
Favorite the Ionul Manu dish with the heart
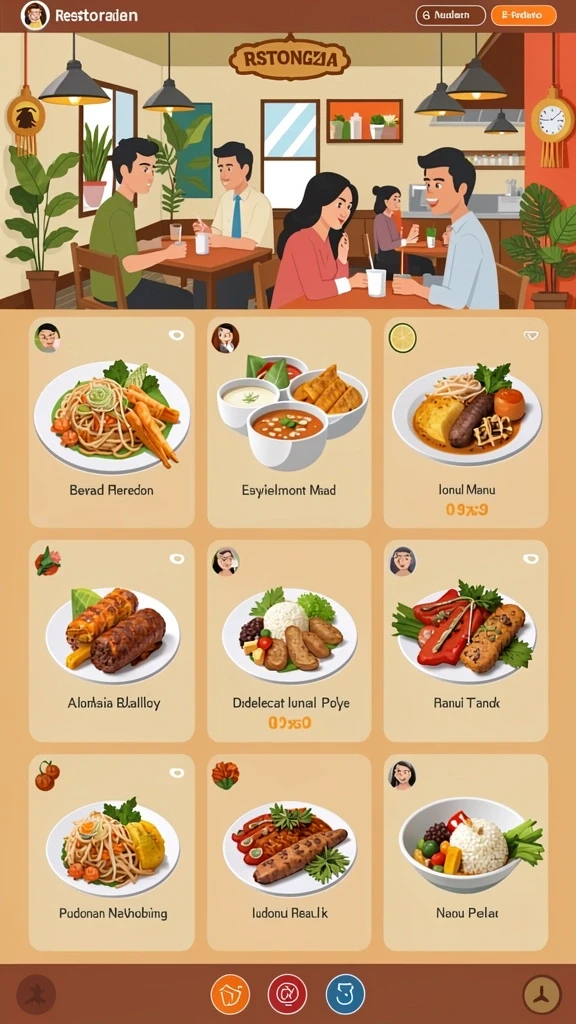click(531, 336)
